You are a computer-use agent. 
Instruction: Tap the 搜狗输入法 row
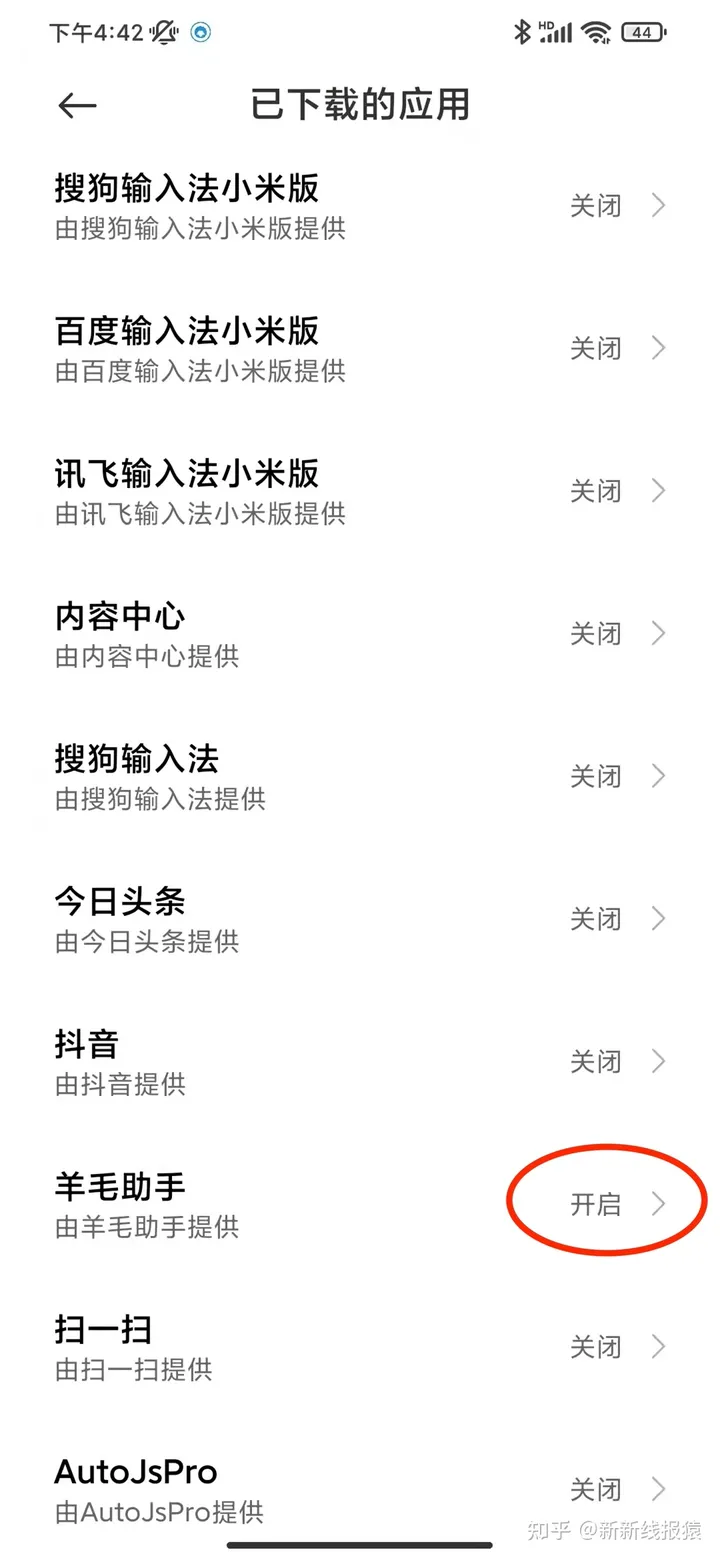[360, 776]
